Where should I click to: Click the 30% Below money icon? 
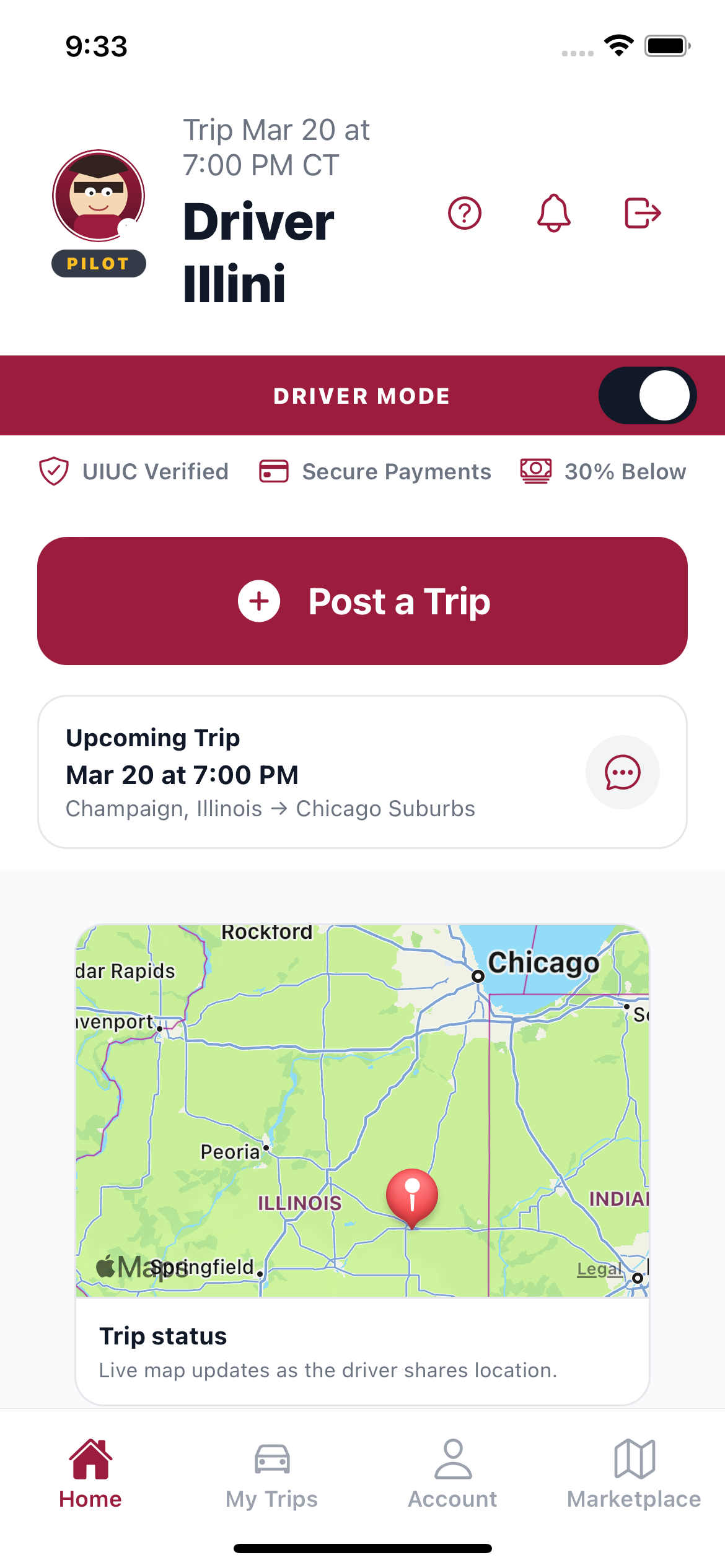coord(537,471)
